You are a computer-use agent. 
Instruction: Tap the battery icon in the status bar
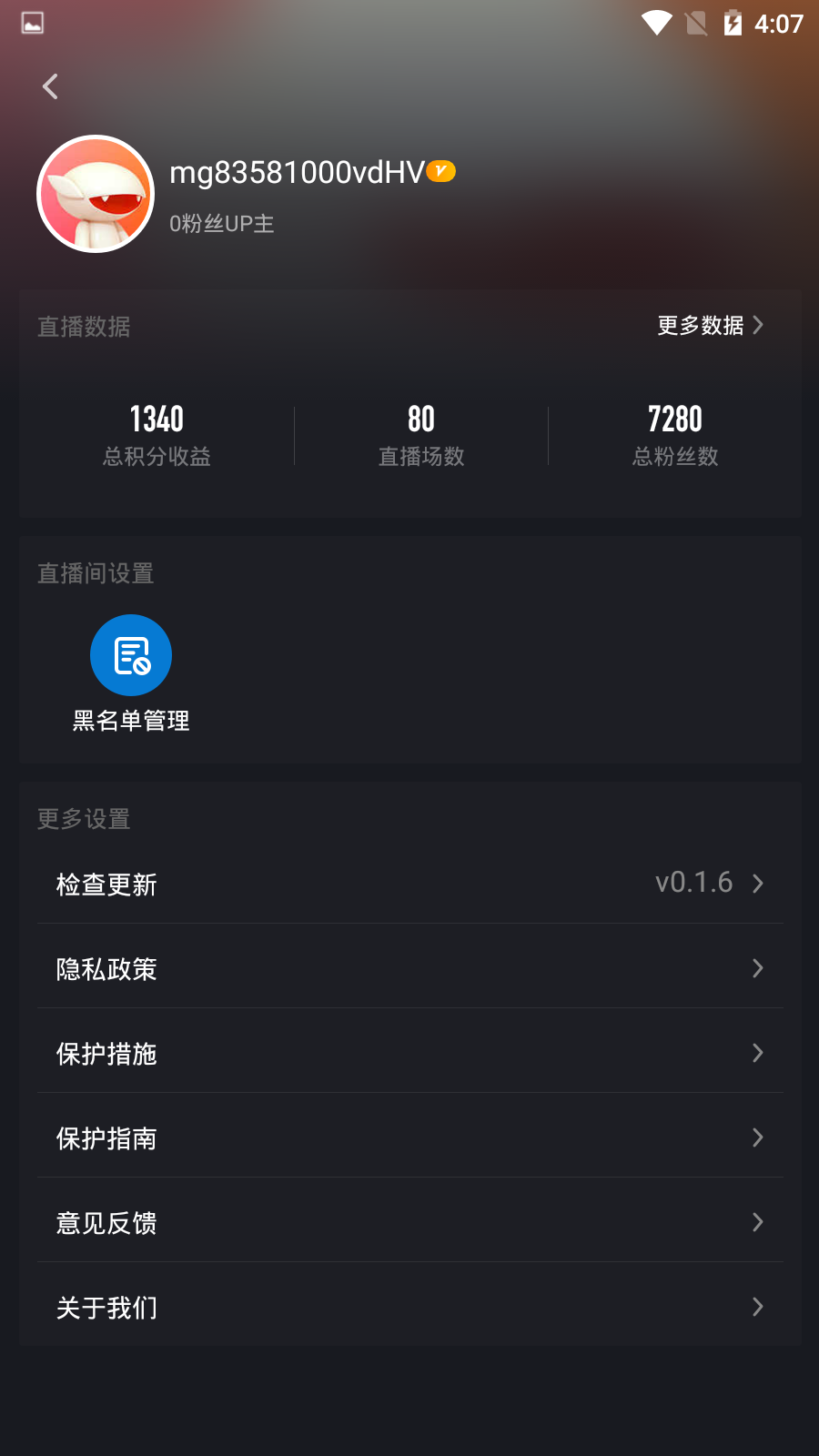tap(733, 24)
